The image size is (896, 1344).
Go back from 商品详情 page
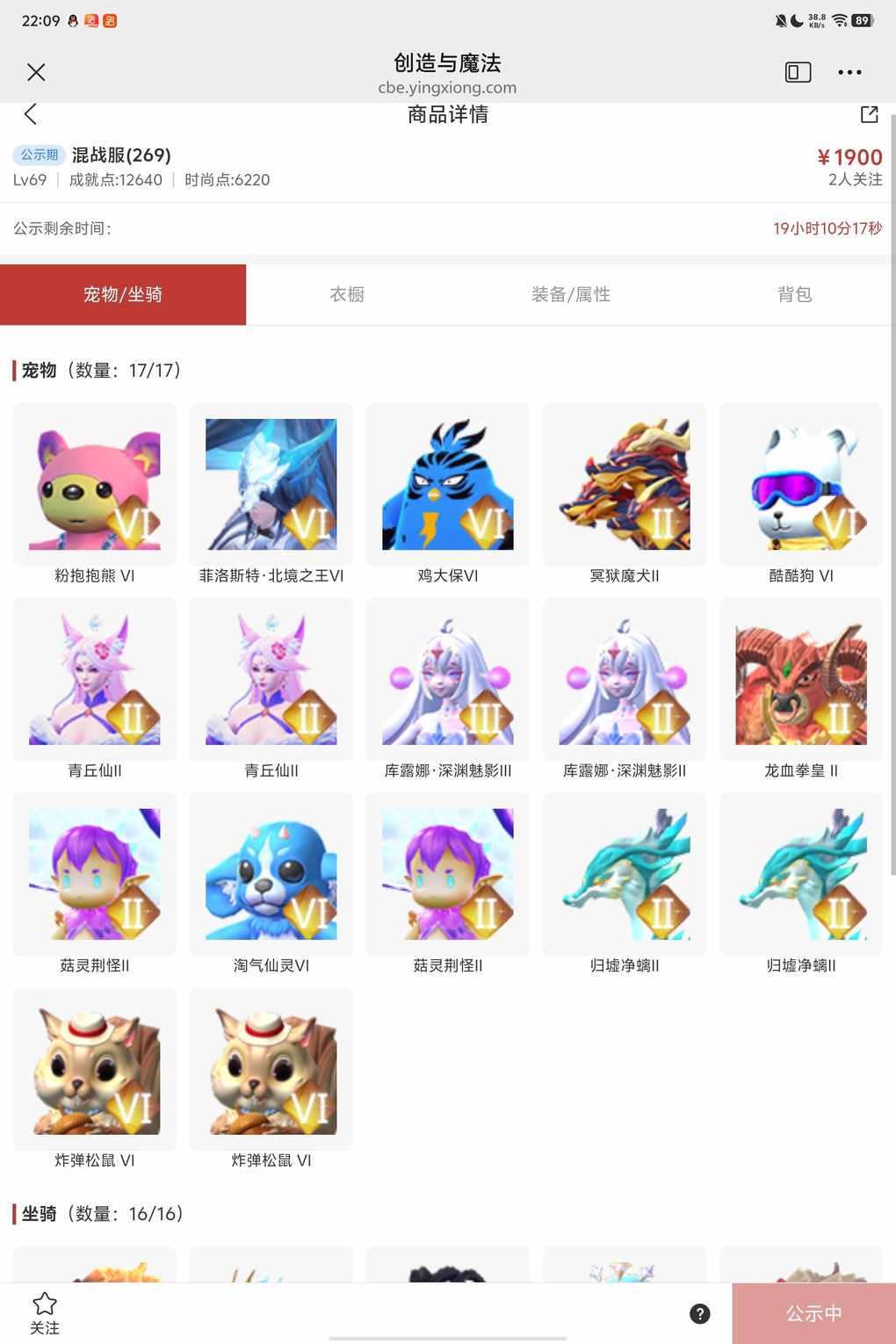[x=31, y=114]
